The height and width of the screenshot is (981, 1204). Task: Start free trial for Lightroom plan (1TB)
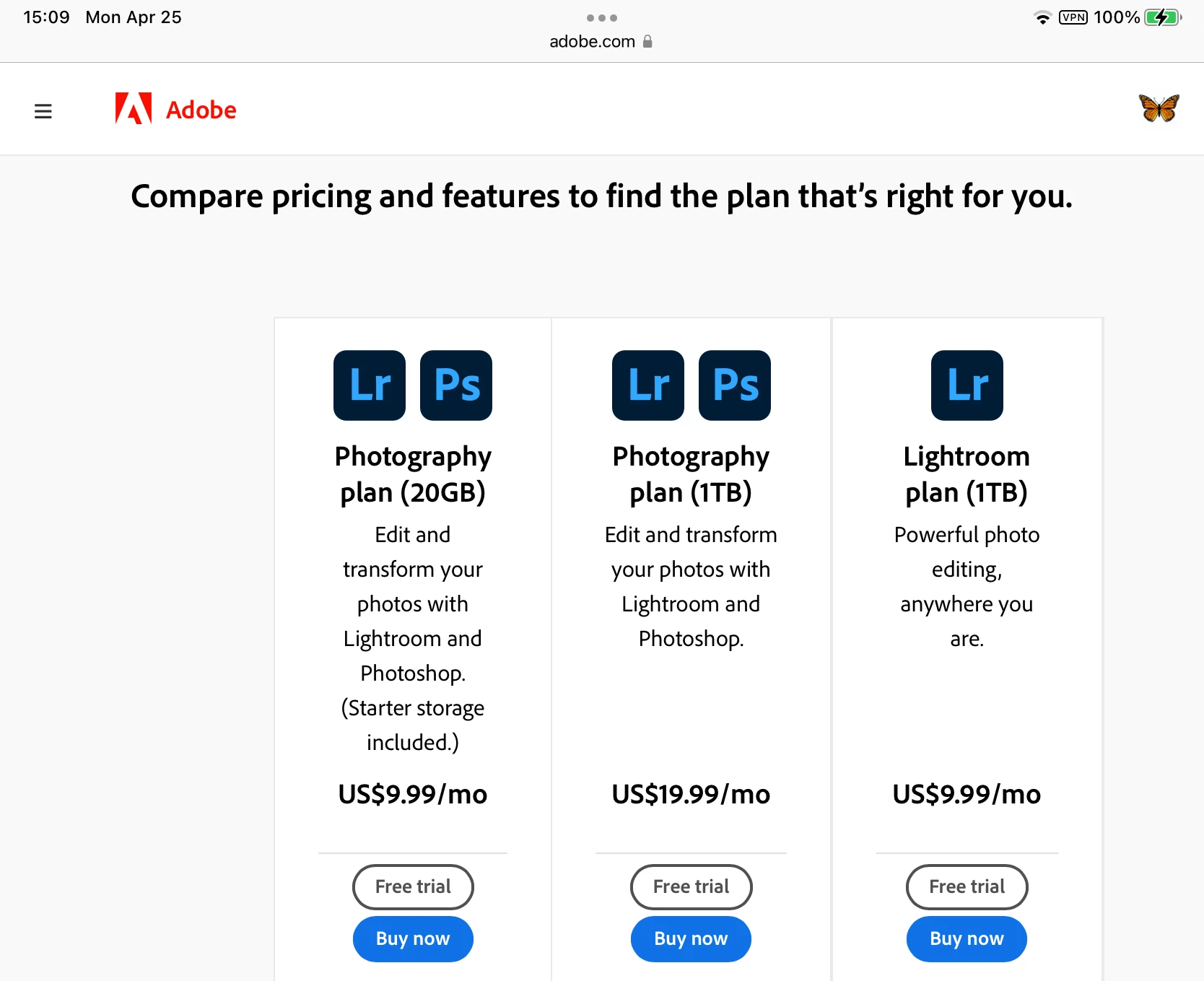point(967,886)
